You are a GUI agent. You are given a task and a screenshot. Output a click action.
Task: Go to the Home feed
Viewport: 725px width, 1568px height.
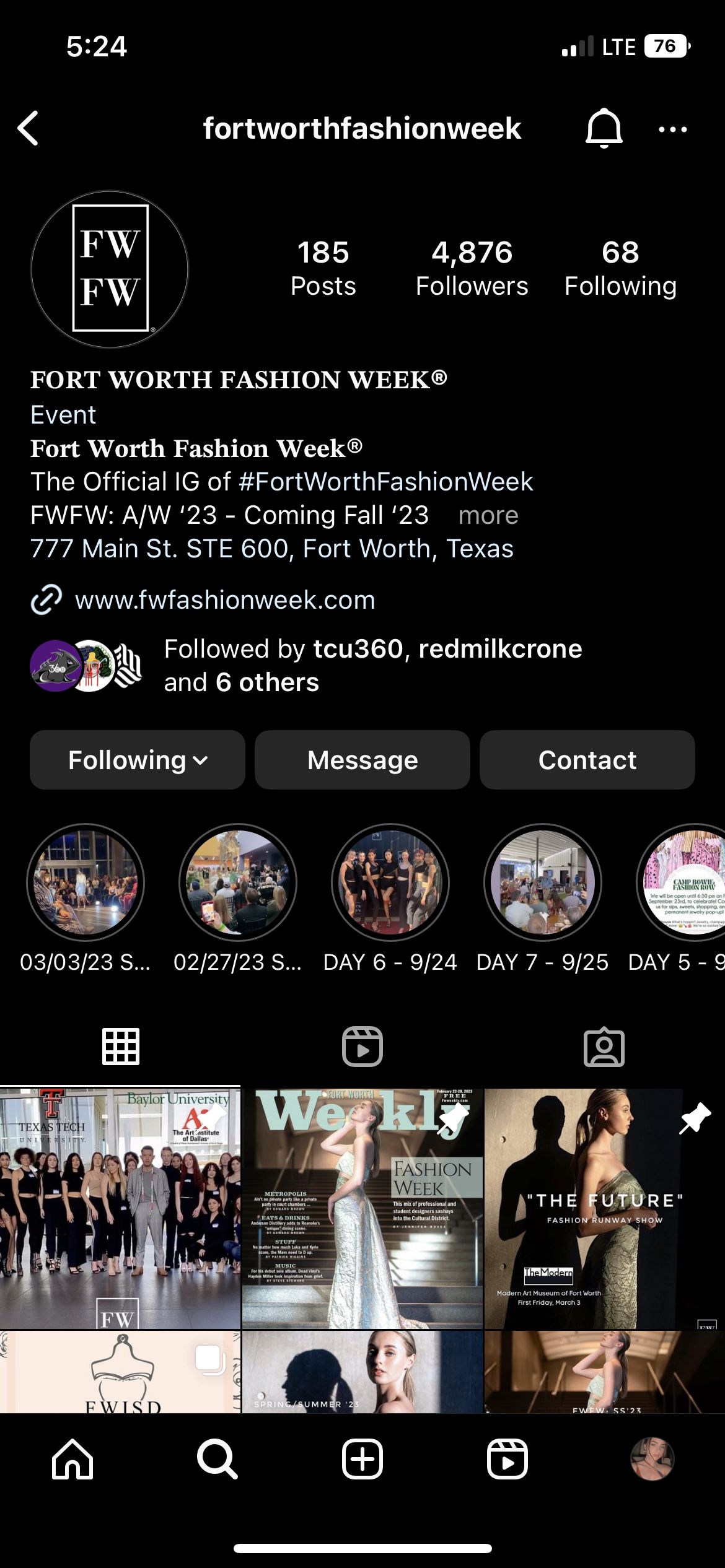(x=72, y=1459)
